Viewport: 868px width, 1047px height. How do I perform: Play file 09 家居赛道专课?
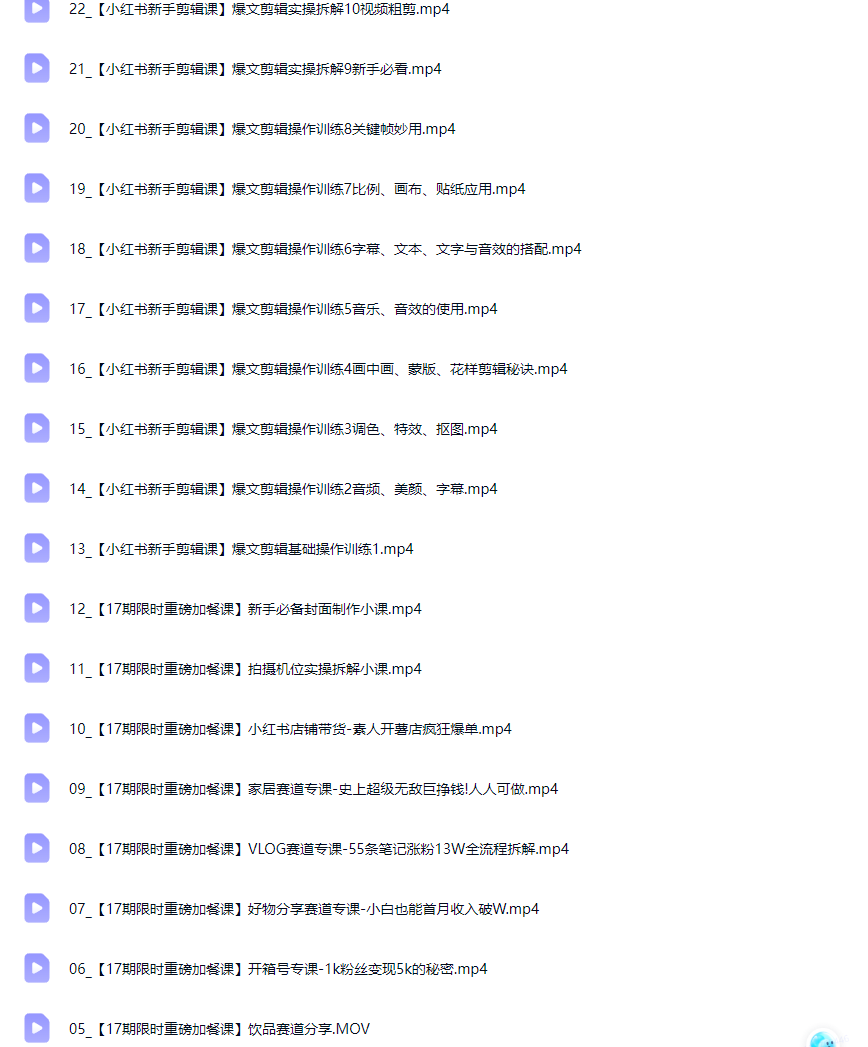click(x=313, y=789)
